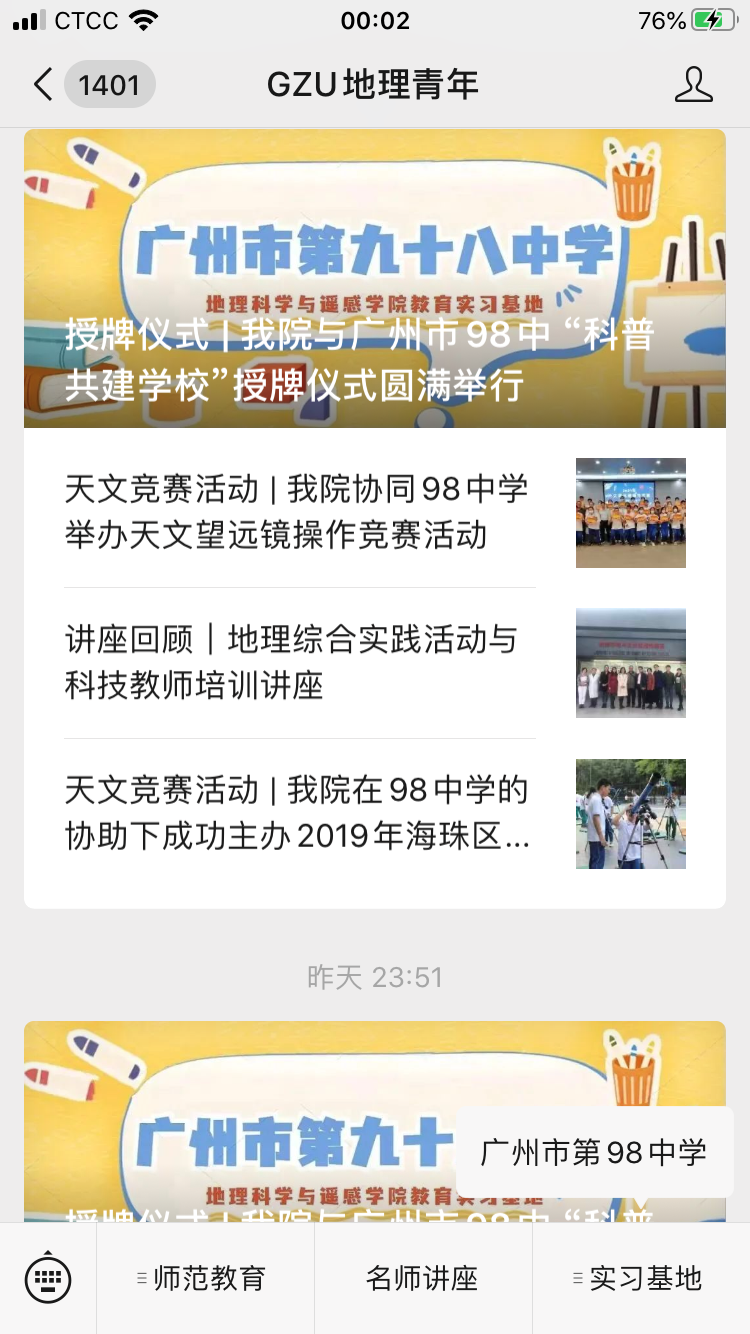750x1334 pixels.
Task: Switch to keyboard input mode
Action: (48, 1278)
